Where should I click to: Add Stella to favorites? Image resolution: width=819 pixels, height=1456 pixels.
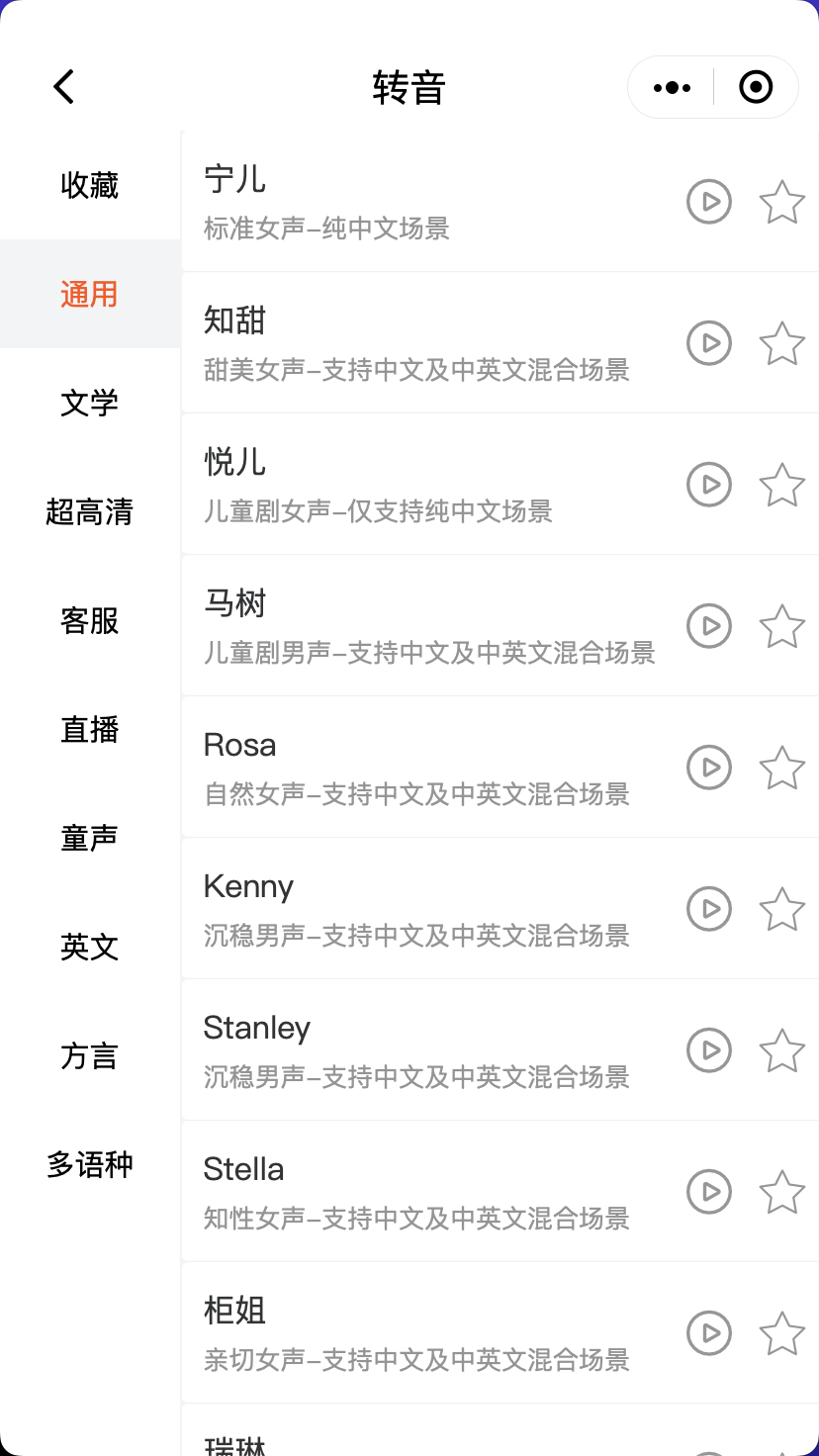point(781,1192)
